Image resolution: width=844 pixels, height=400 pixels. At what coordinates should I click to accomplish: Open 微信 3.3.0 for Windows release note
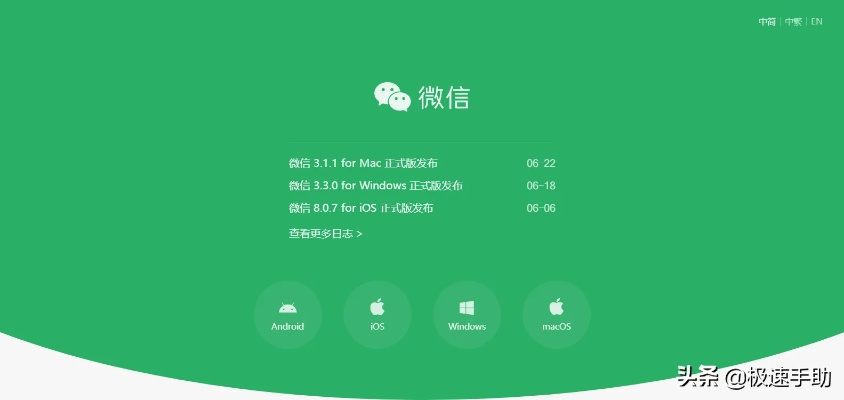(x=375, y=186)
